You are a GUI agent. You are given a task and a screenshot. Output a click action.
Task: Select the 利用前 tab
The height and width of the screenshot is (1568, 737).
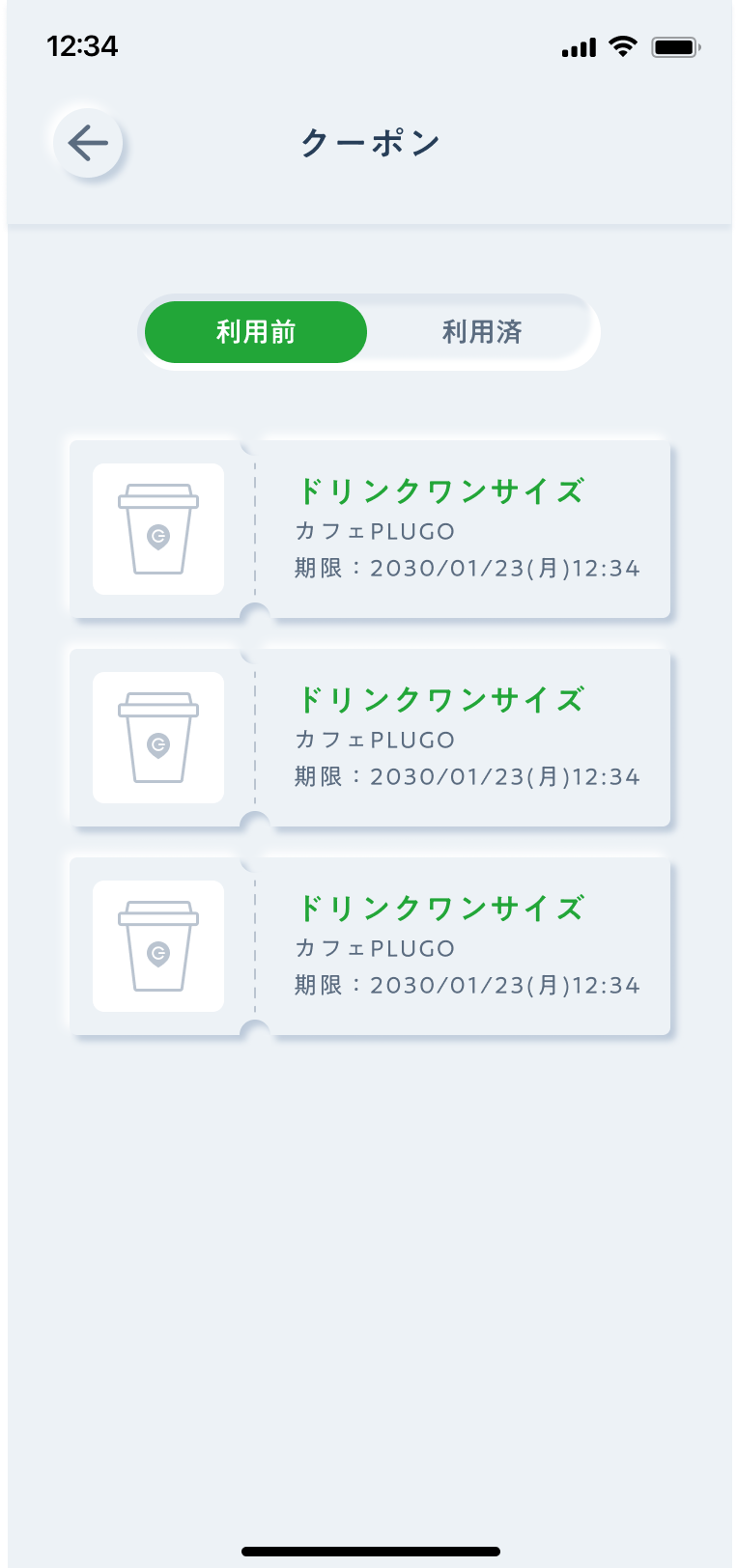pos(256,332)
